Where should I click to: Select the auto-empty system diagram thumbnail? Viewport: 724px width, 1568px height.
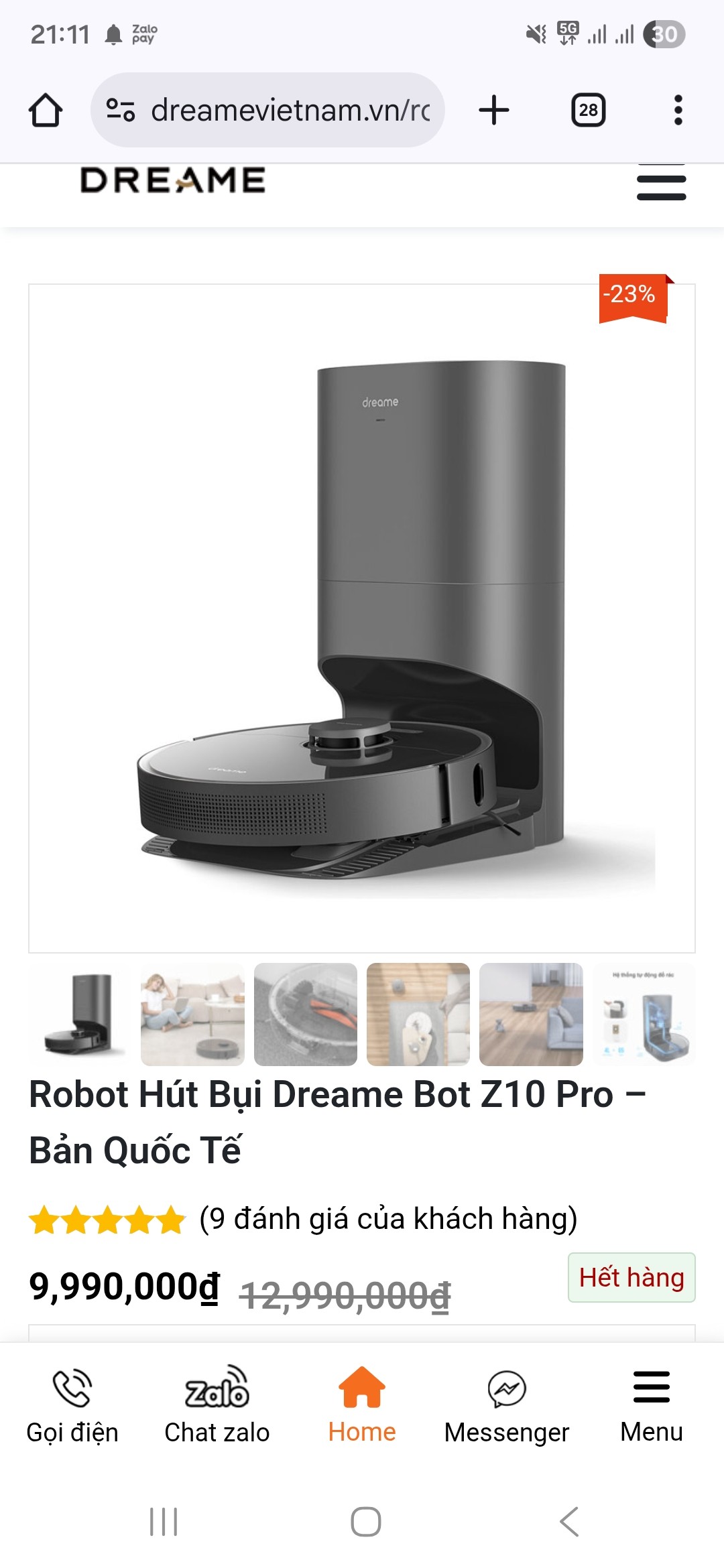click(x=644, y=1015)
